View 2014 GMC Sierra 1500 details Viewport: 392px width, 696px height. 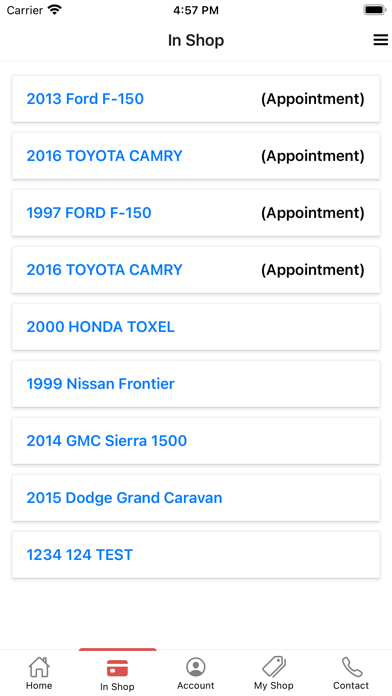(196, 441)
